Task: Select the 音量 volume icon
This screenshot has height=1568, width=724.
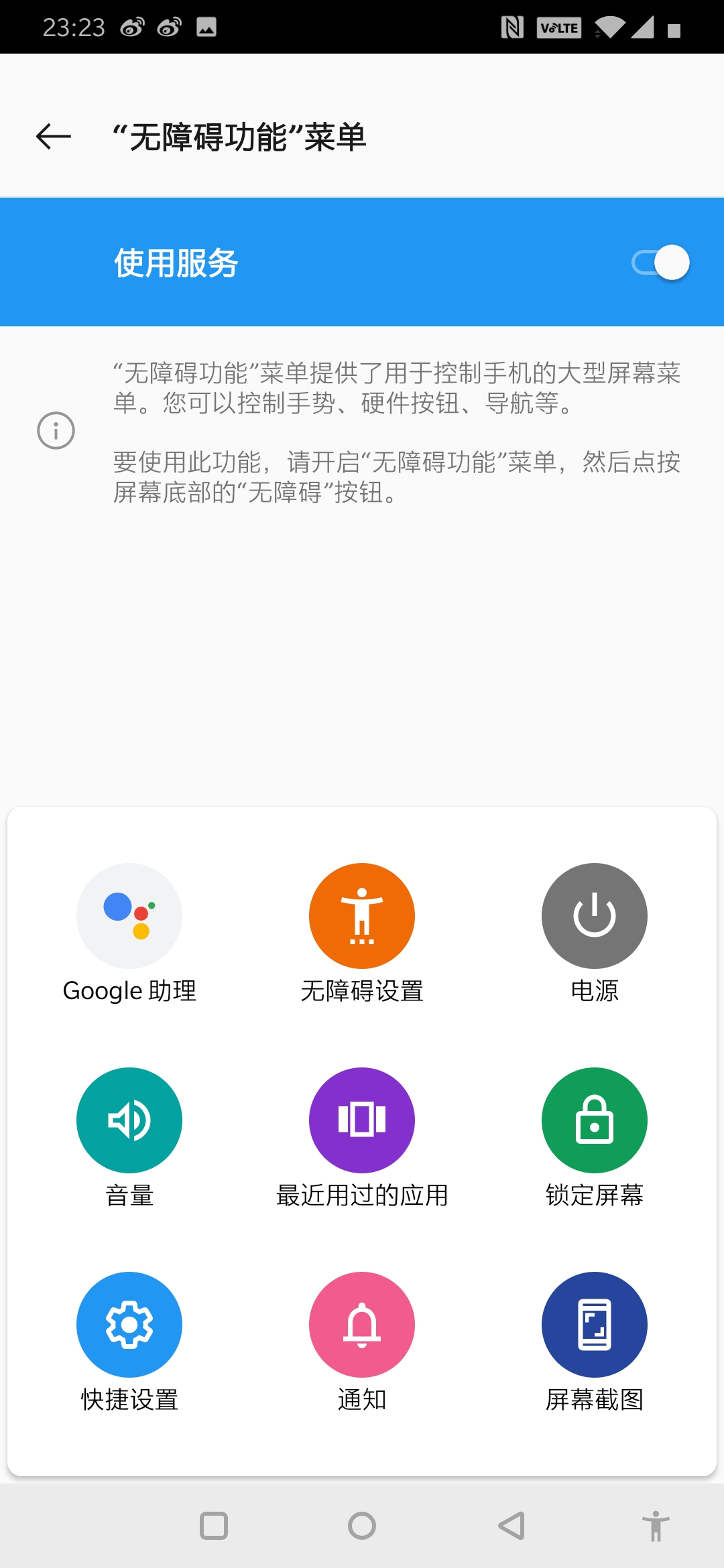Action: tap(129, 1120)
